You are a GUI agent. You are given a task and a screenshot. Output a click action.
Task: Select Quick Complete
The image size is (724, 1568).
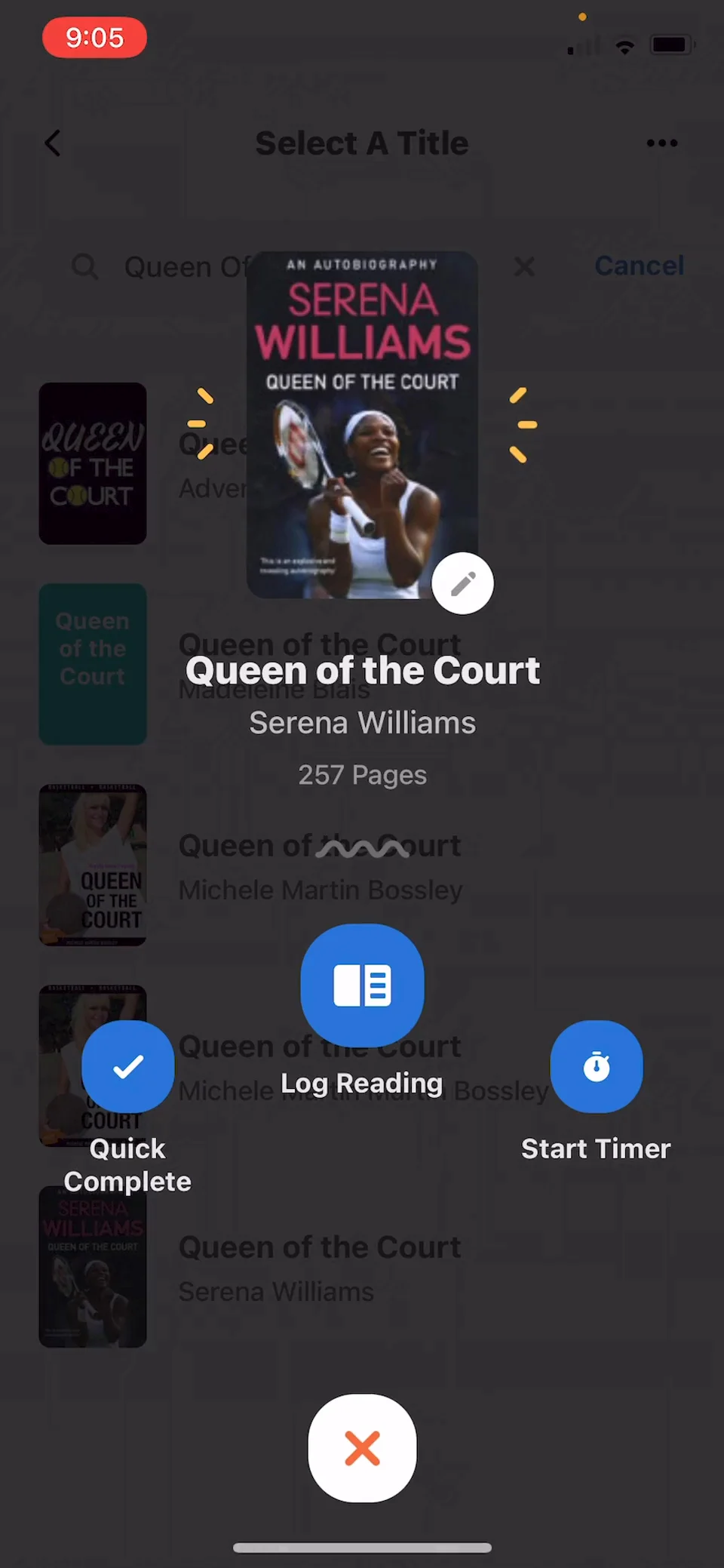(x=127, y=1066)
